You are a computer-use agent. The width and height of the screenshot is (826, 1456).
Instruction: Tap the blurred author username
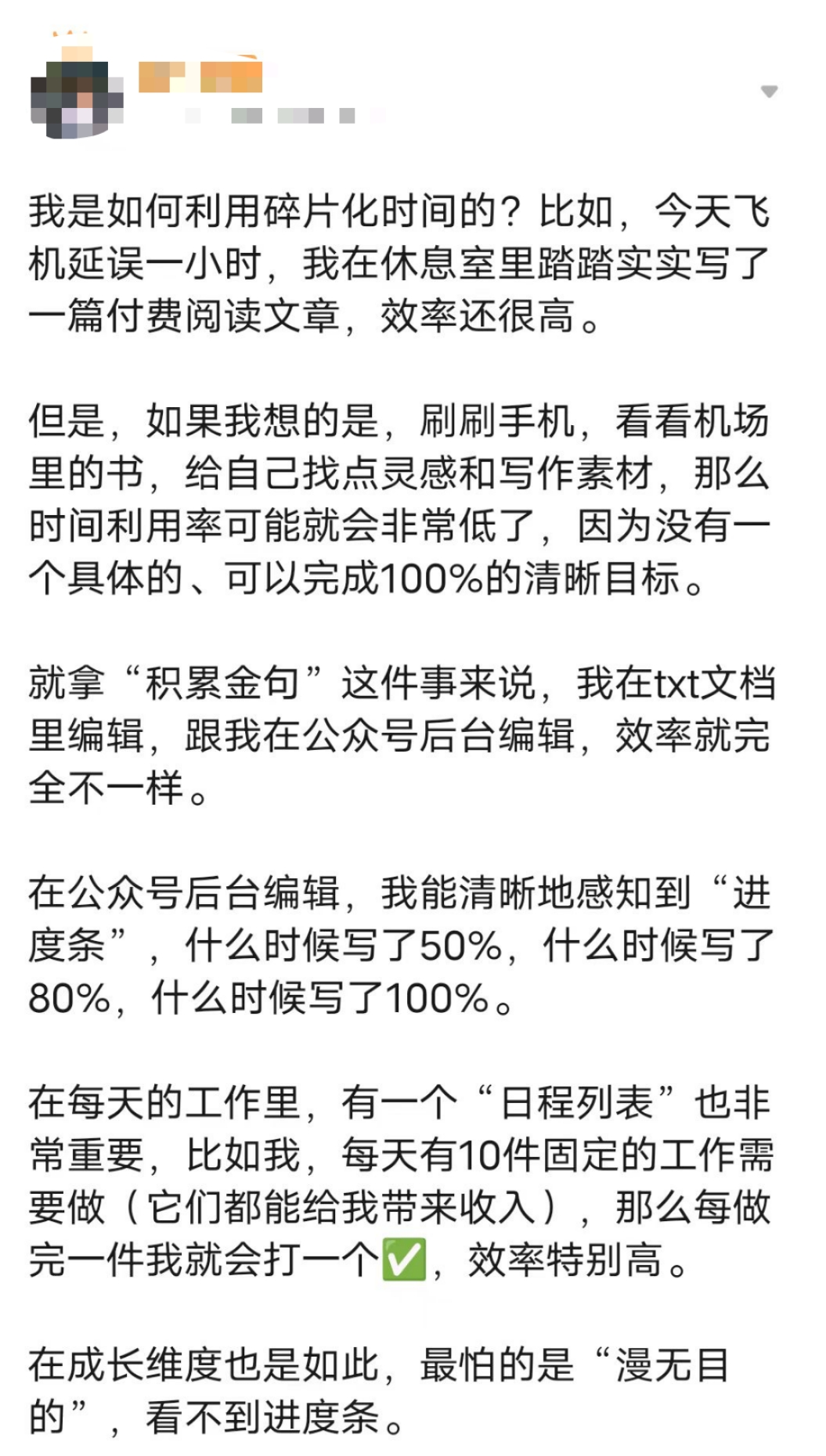point(200,77)
